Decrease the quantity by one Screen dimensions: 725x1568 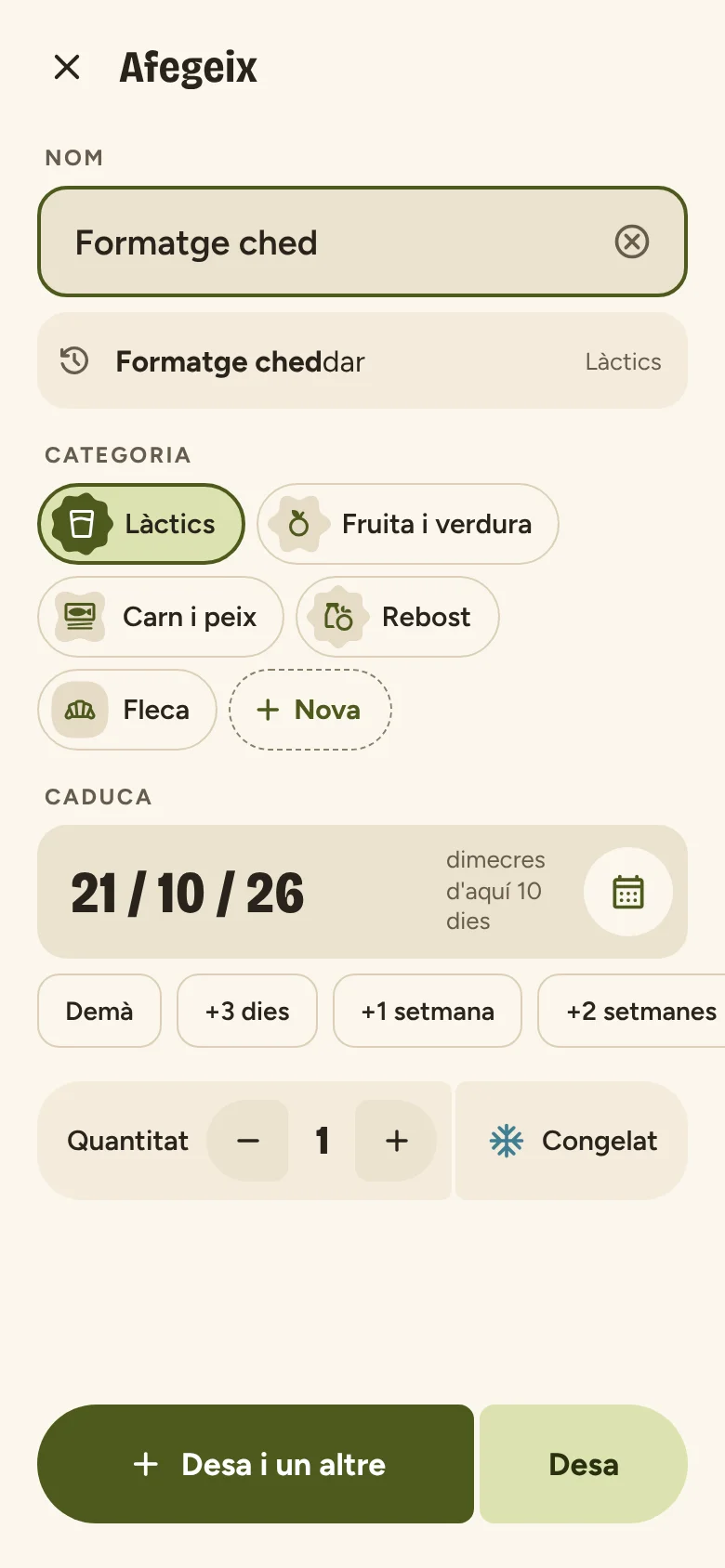click(x=248, y=1141)
